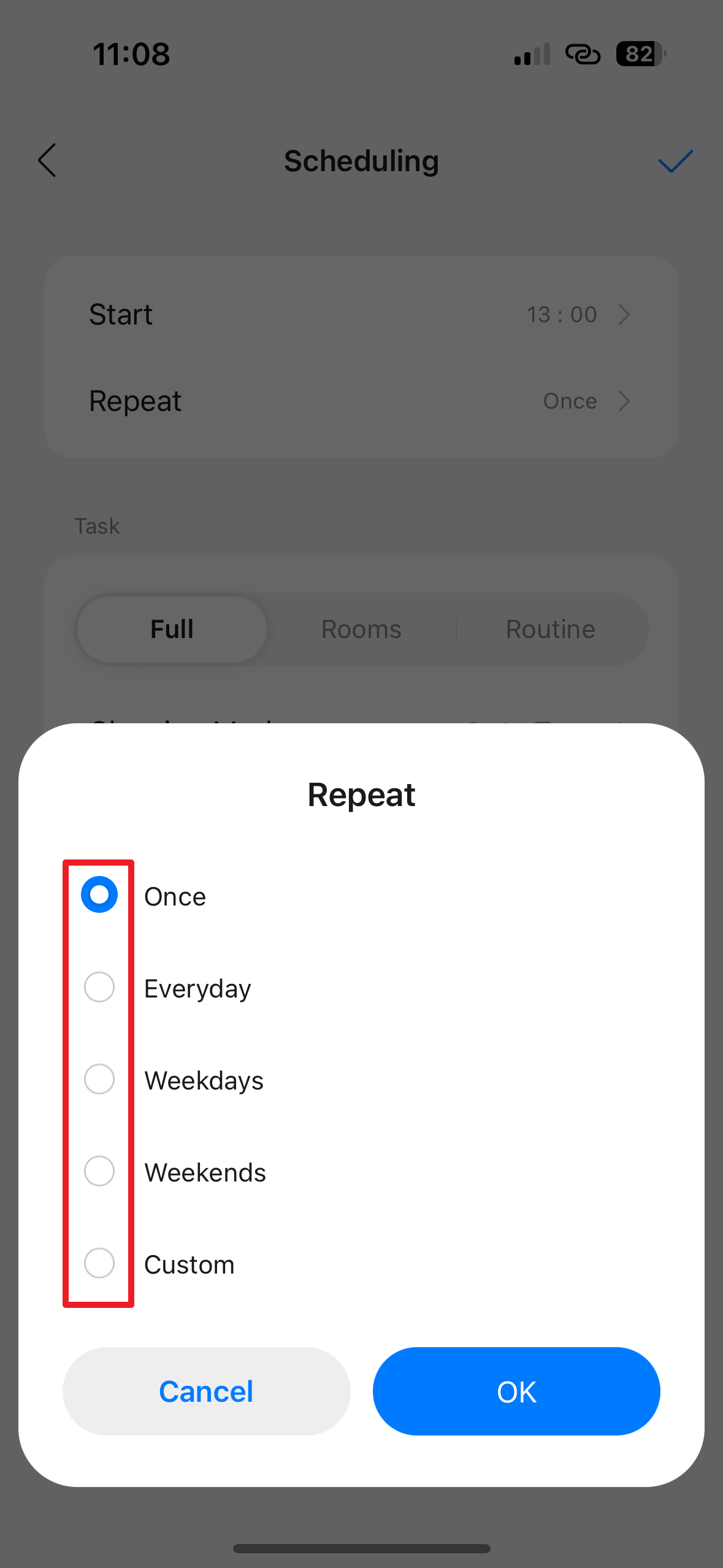Pick Weekends for repeat
The width and height of the screenshot is (723, 1568).
tap(99, 1171)
